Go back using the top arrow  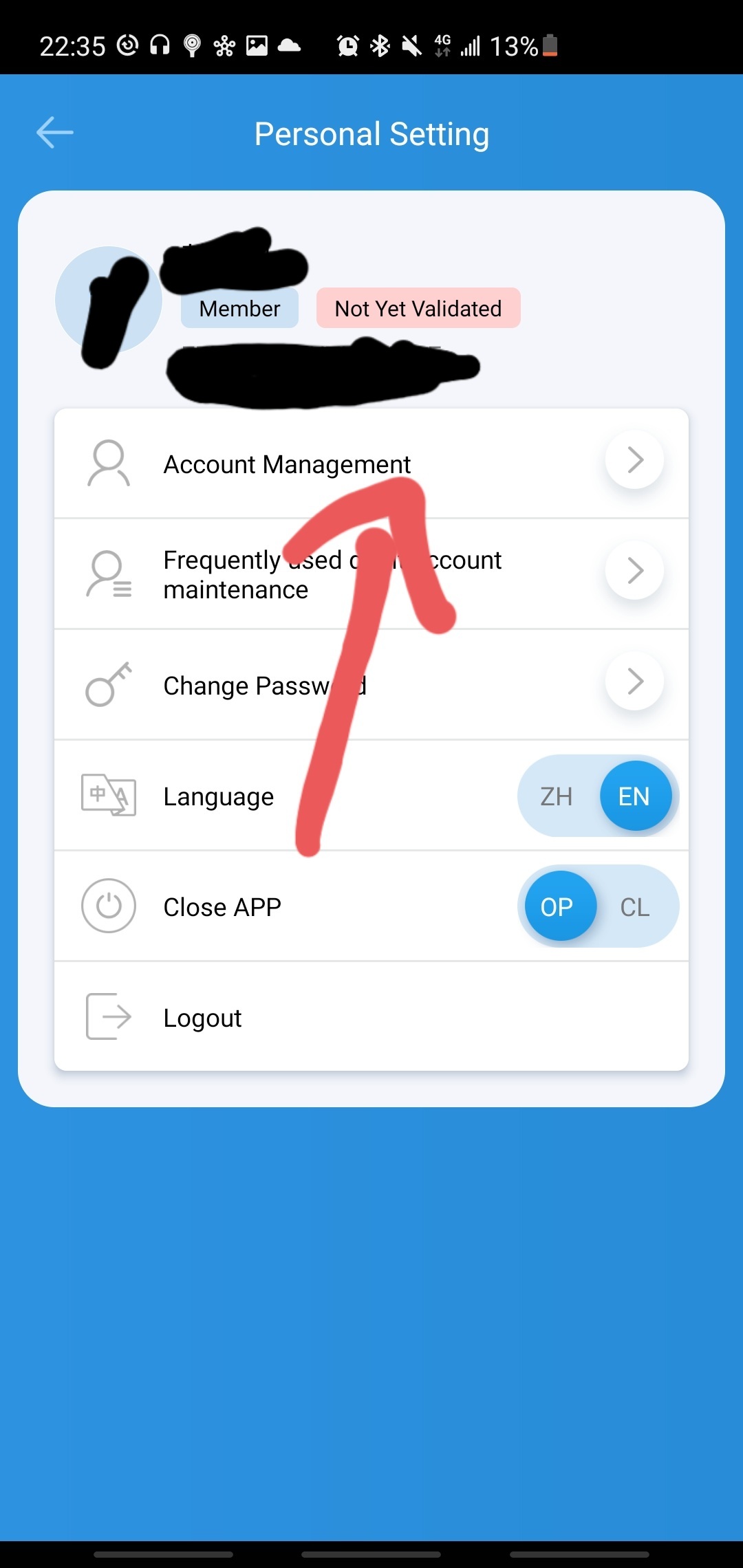click(x=55, y=133)
